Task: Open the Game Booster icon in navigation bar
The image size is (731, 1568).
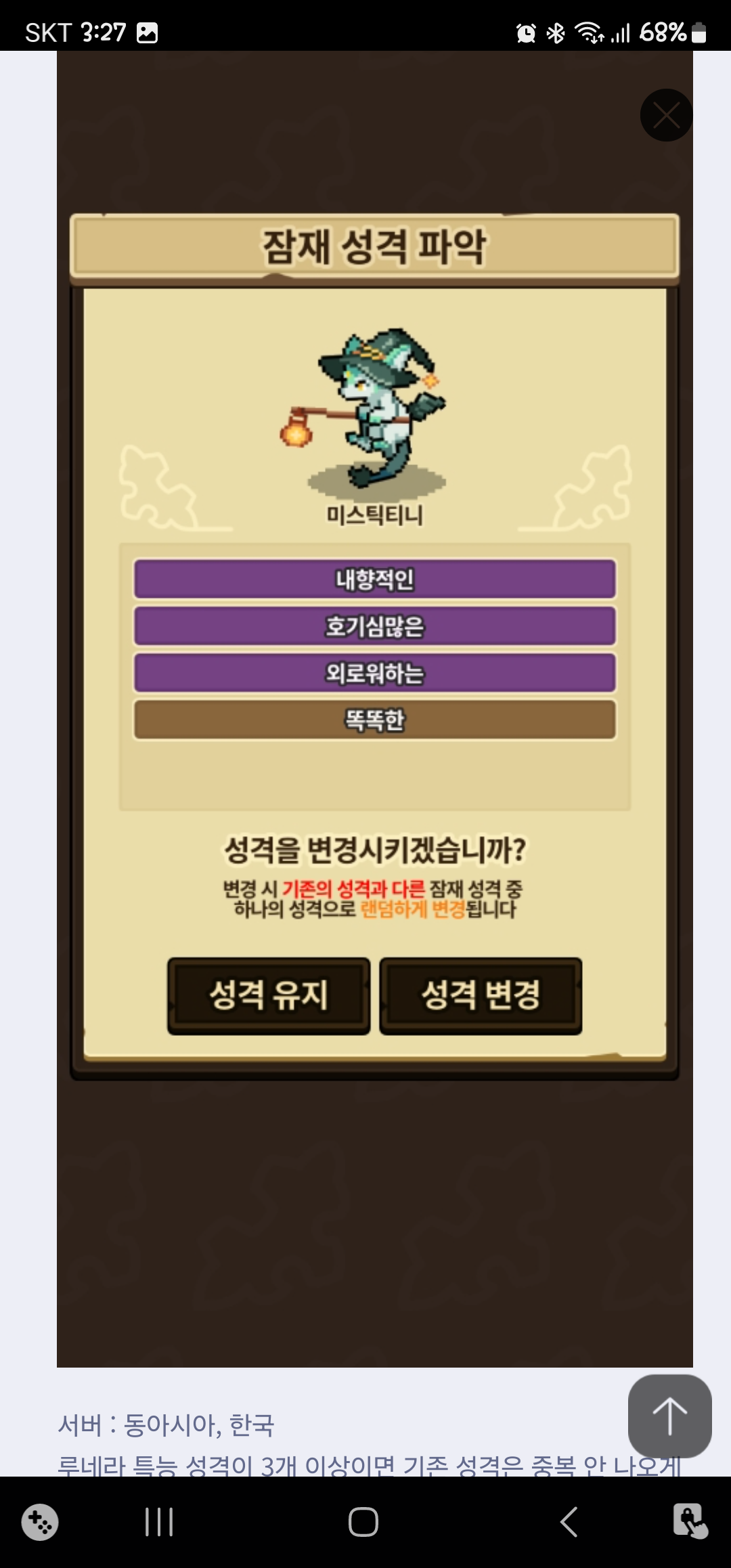Action: point(40,1522)
